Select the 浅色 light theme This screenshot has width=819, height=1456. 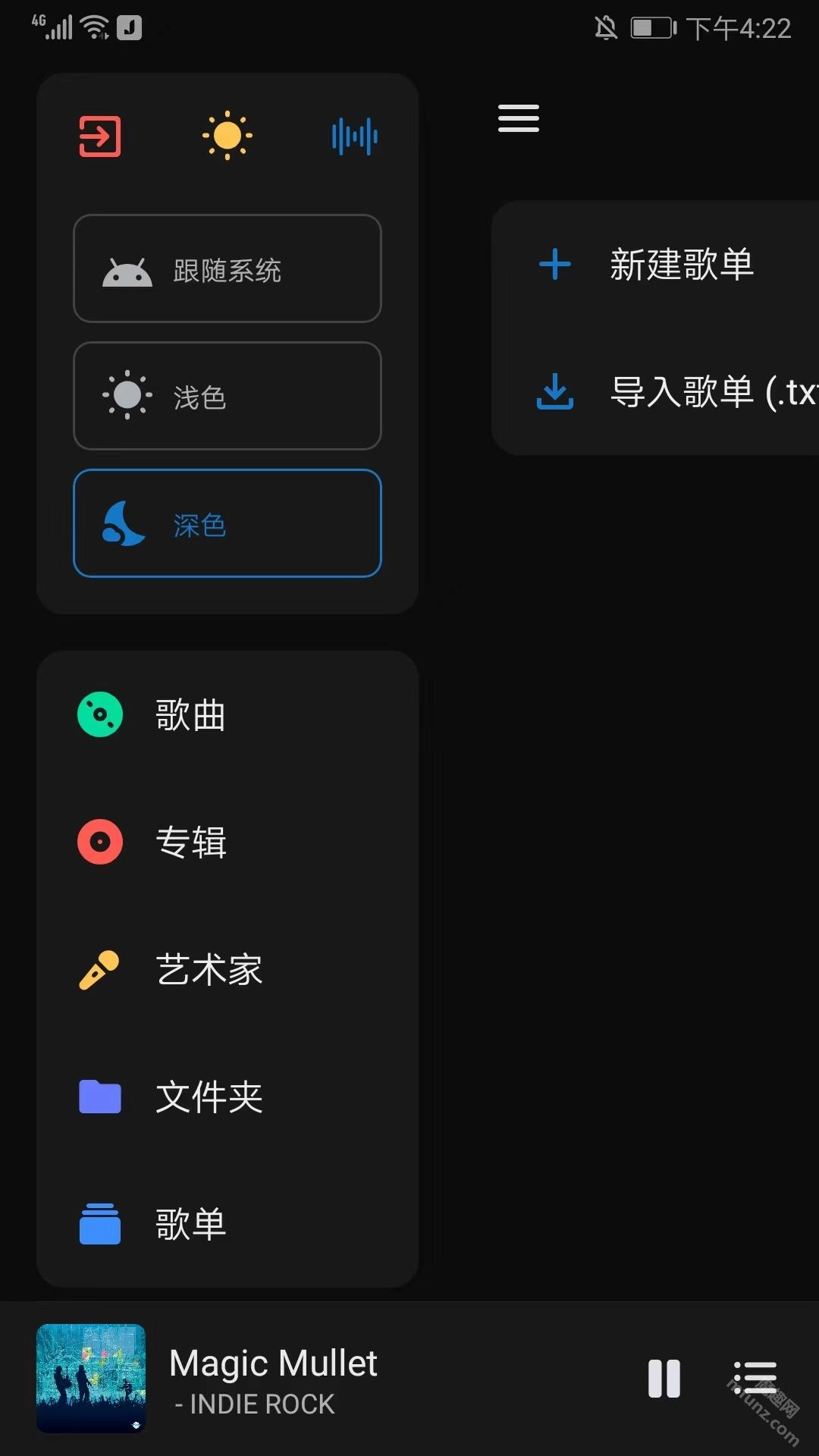pos(227,396)
